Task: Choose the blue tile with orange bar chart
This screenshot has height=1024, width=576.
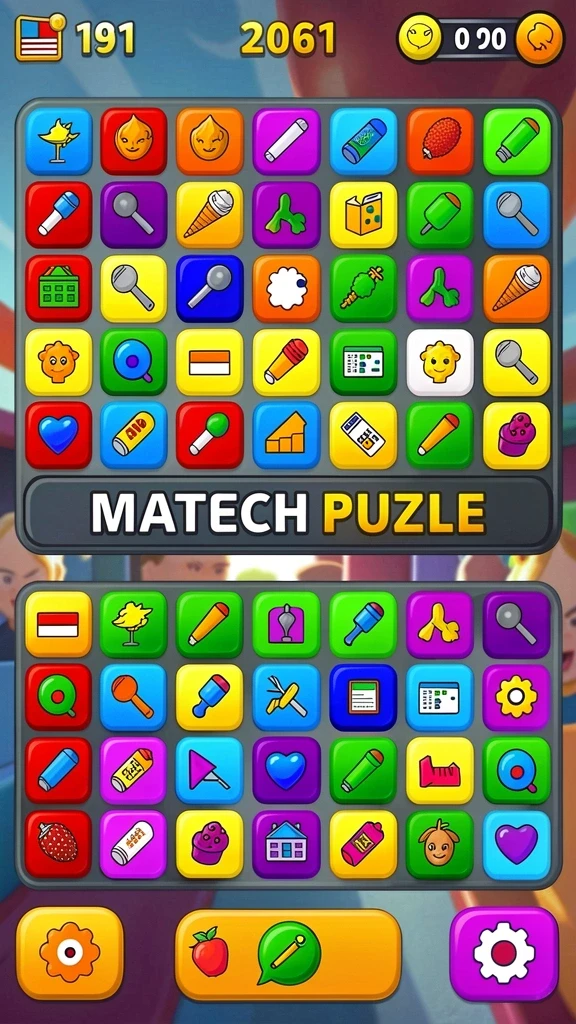Action: click(287, 435)
